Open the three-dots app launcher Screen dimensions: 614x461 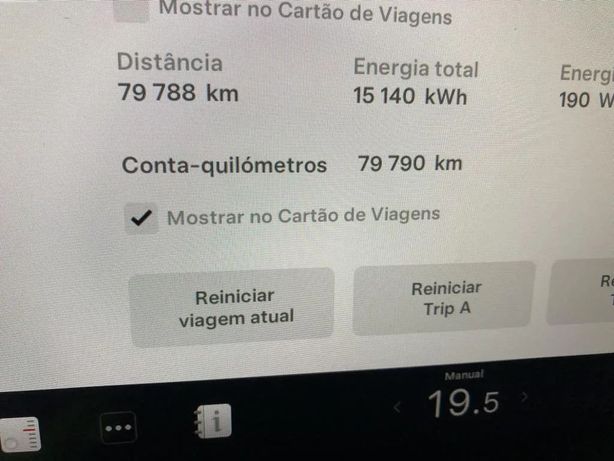(119, 427)
